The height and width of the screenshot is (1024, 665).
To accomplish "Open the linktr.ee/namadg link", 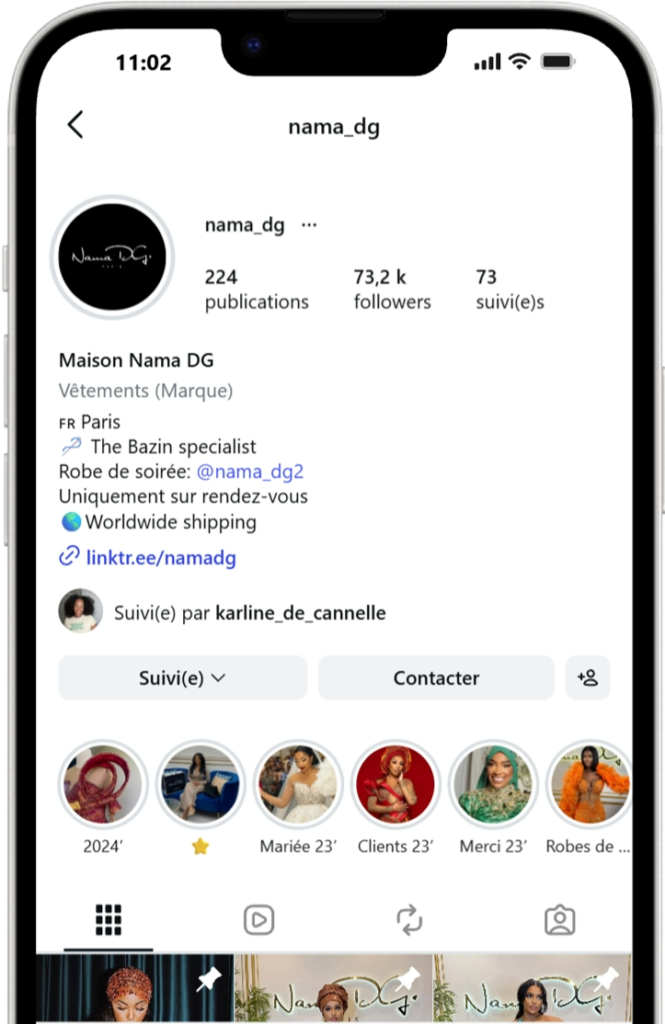I will point(160,558).
